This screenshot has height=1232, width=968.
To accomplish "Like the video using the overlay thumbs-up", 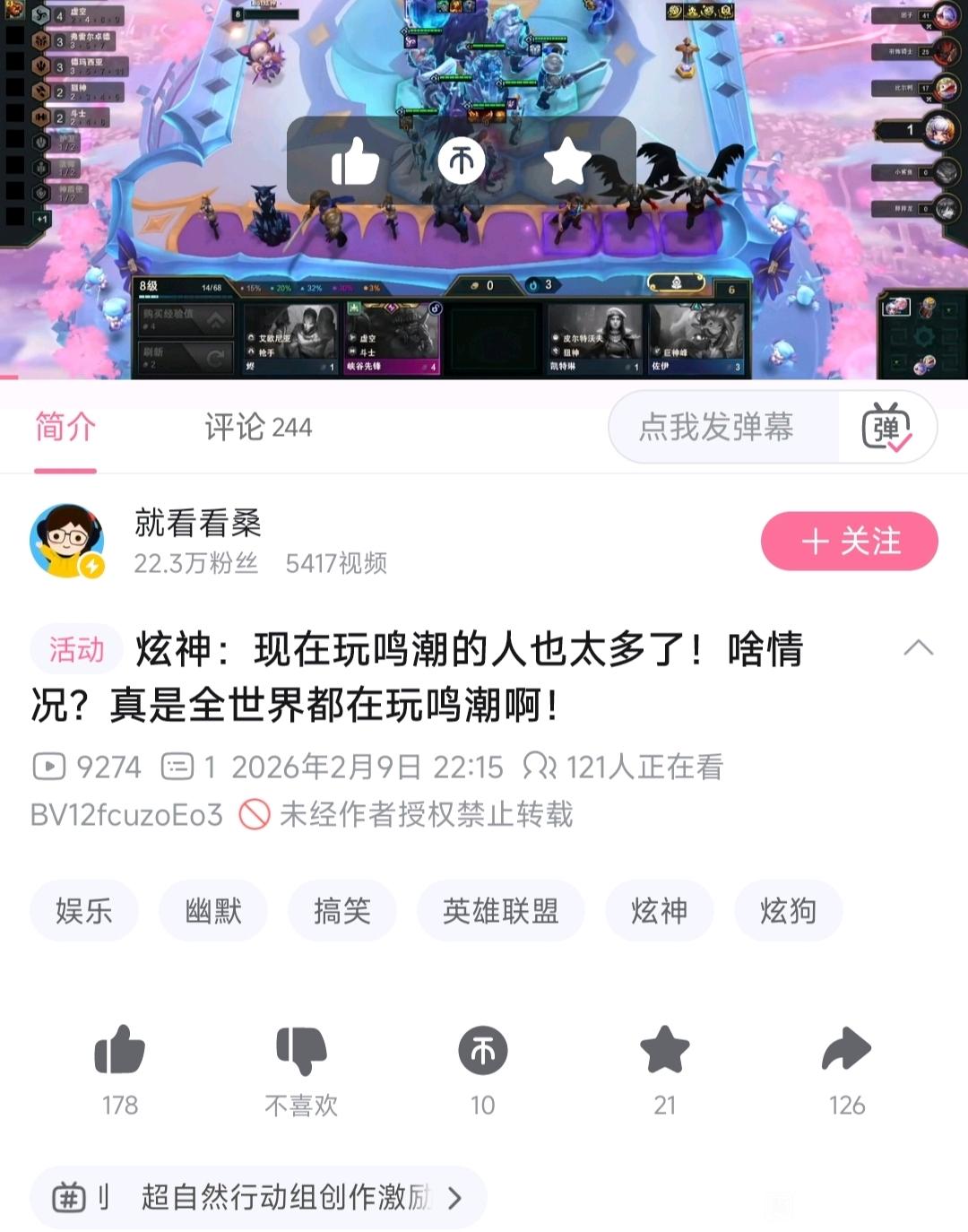I will 355,161.
